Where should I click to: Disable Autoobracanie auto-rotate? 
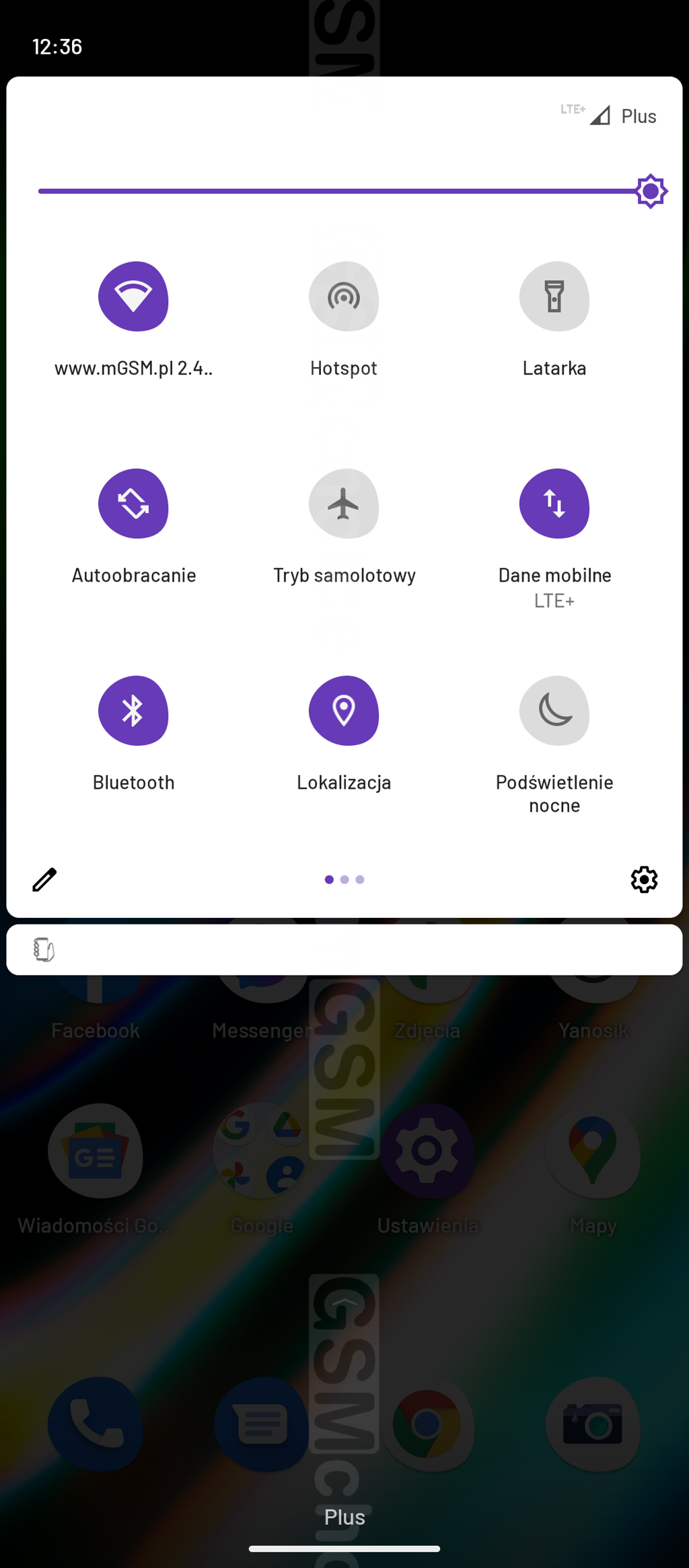[x=133, y=504]
